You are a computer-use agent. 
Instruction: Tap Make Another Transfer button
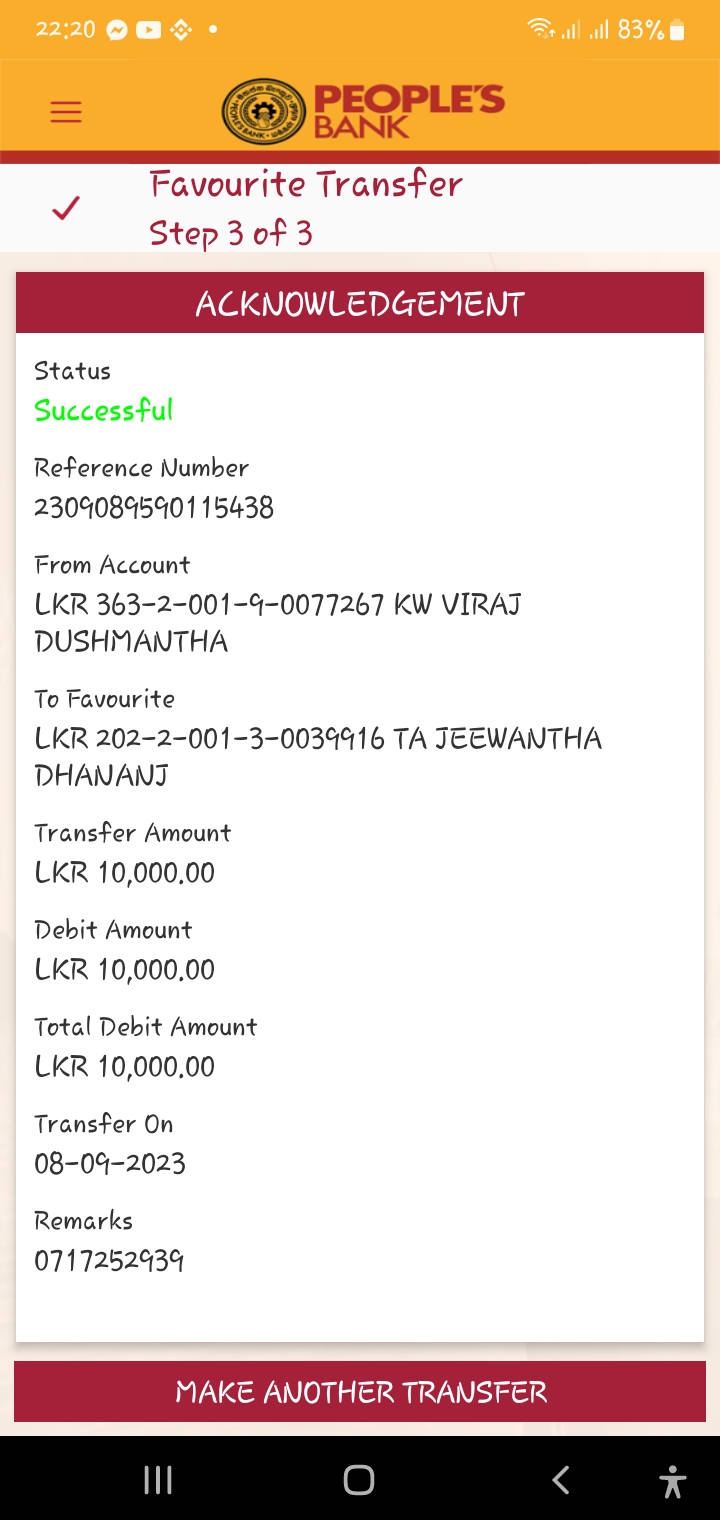click(x=360, y=1391)
